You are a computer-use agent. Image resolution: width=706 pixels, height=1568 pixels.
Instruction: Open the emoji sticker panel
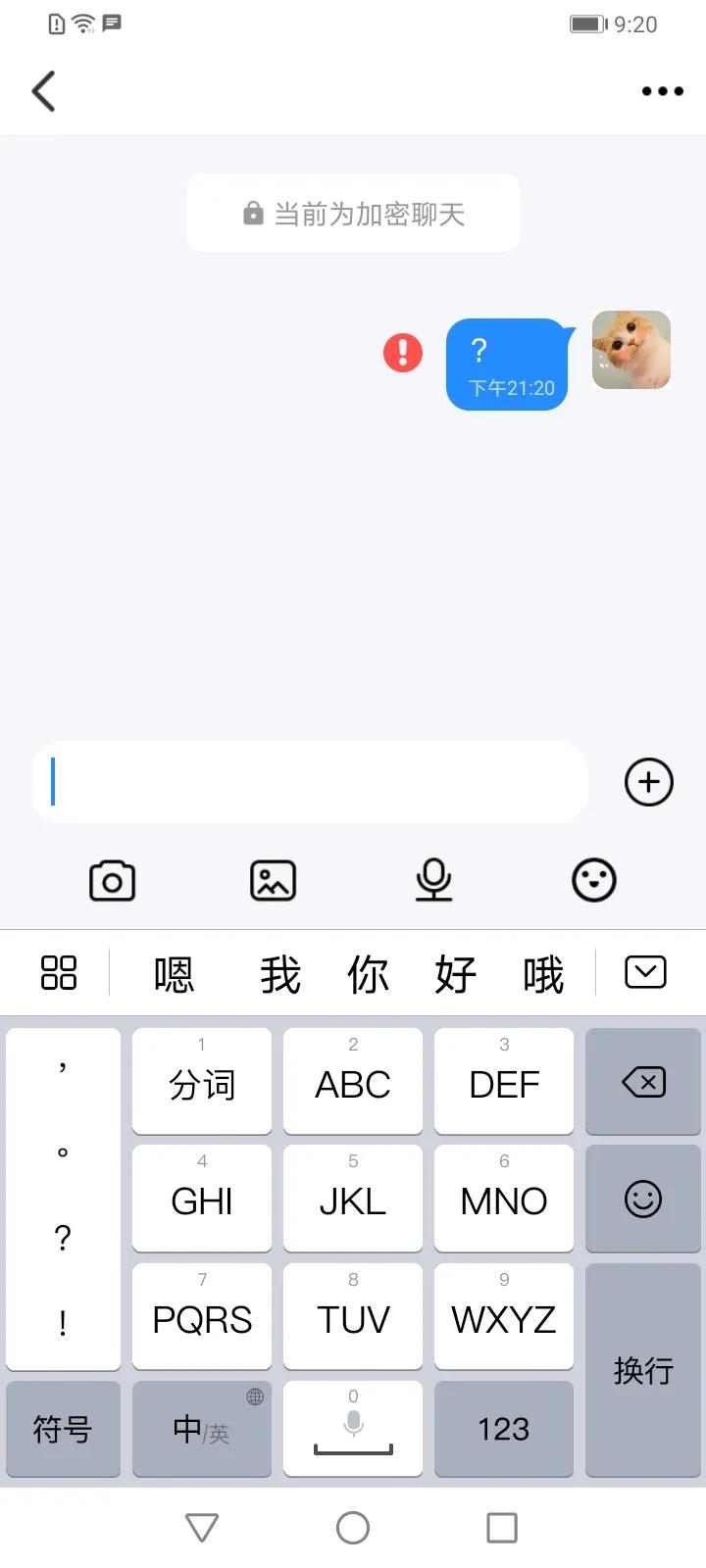[x=593, y=880]
